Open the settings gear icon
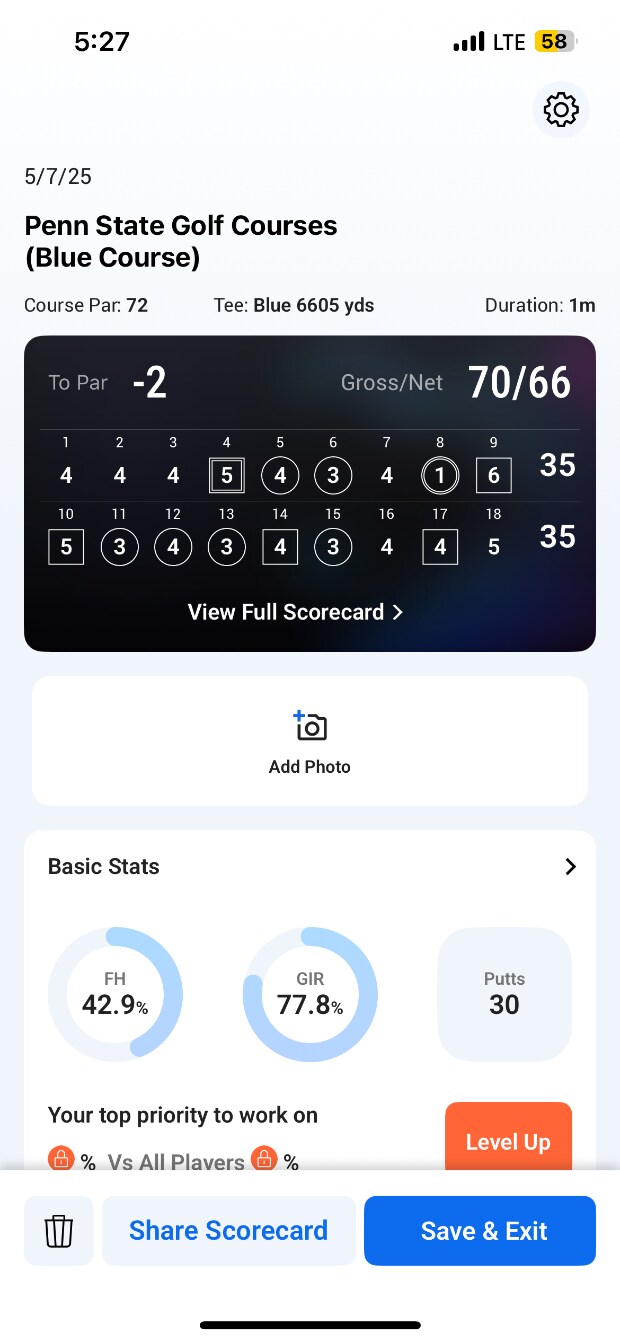Image resolution: width=620 pixels, height=1341 pixels. [561, 110]
